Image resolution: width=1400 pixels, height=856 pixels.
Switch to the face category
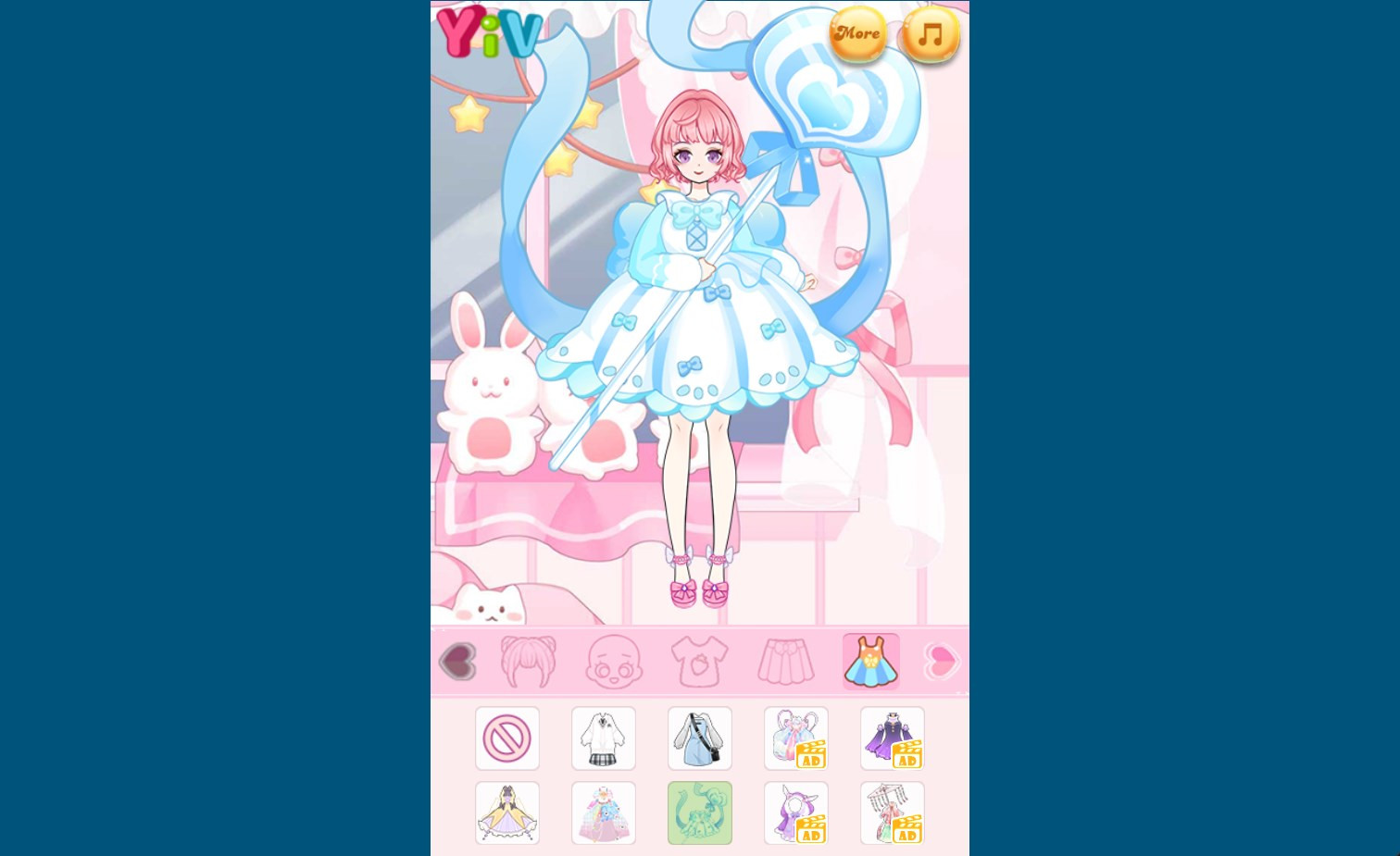click(x=614, y=662)
